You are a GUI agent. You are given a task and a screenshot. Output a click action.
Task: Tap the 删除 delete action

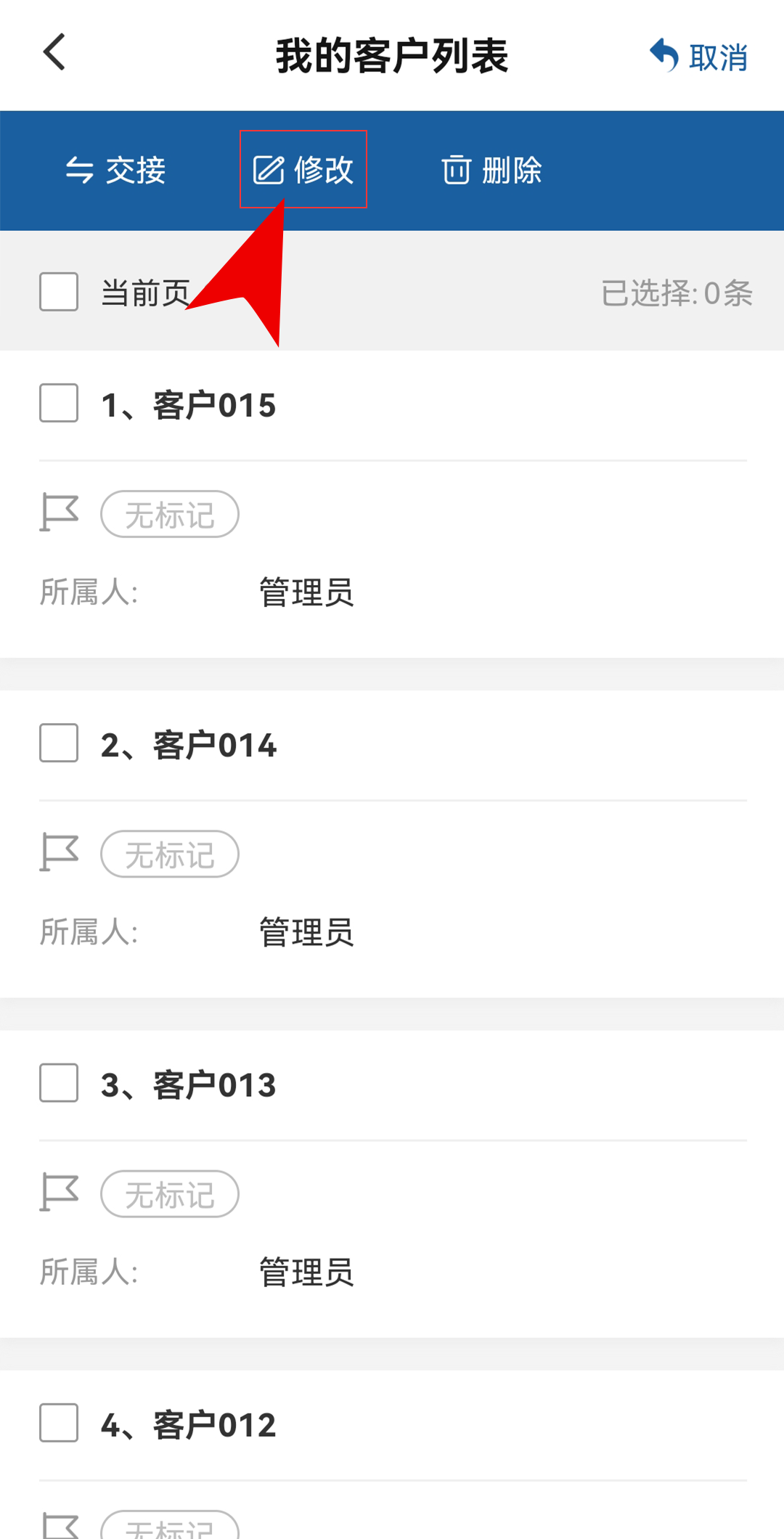pyautogui.click(x=492, y=171)
